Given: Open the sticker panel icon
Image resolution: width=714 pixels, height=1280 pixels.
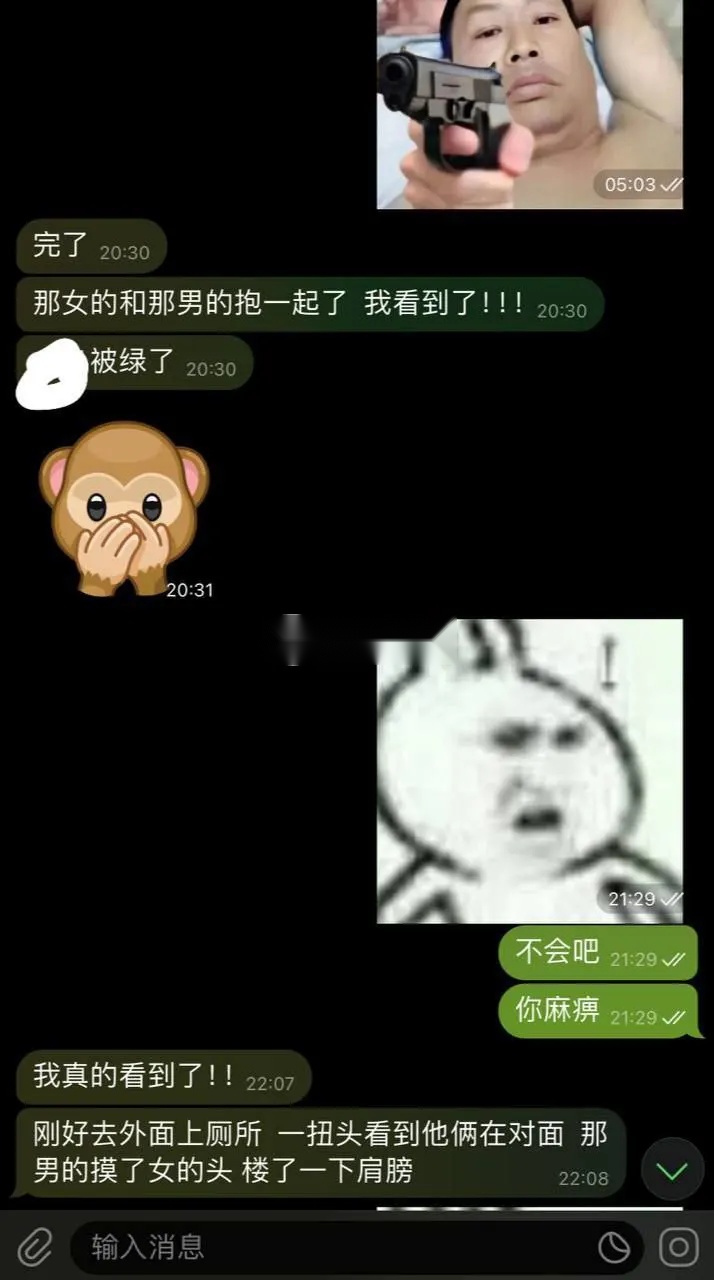Looking at the screenshot, I should [614, 1247].
